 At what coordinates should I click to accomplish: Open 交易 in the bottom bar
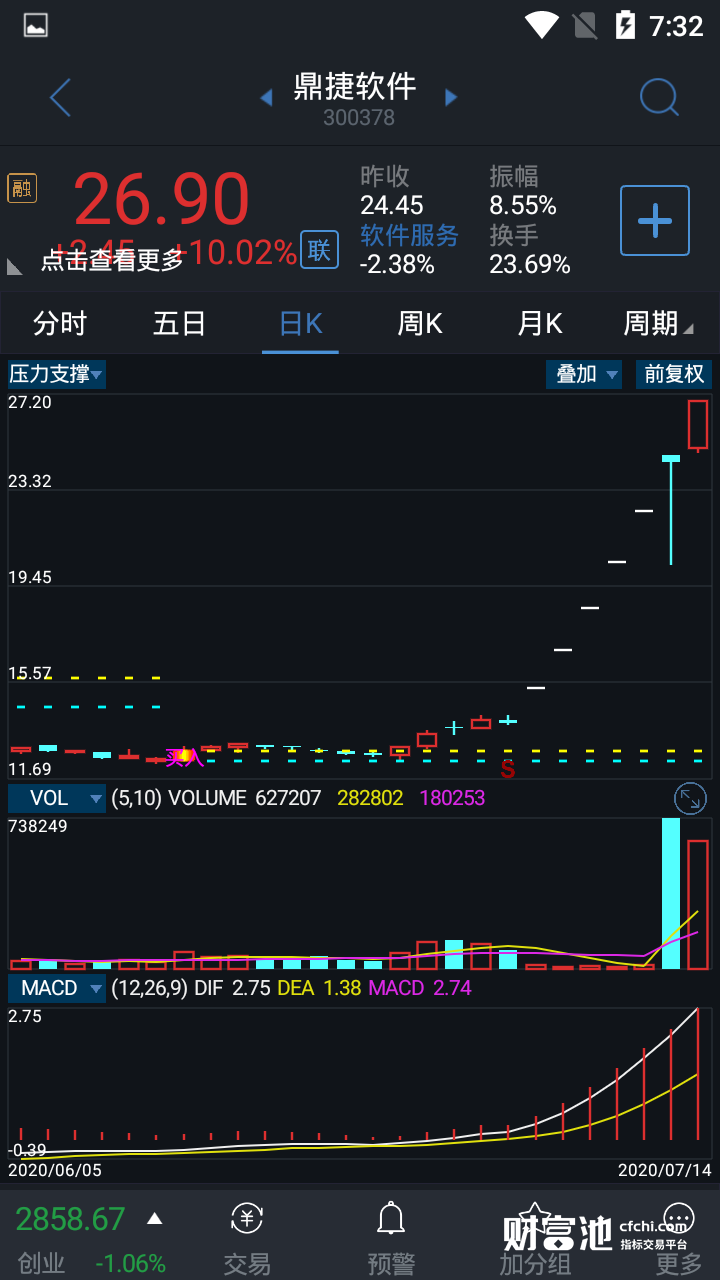coord(247,1238)
